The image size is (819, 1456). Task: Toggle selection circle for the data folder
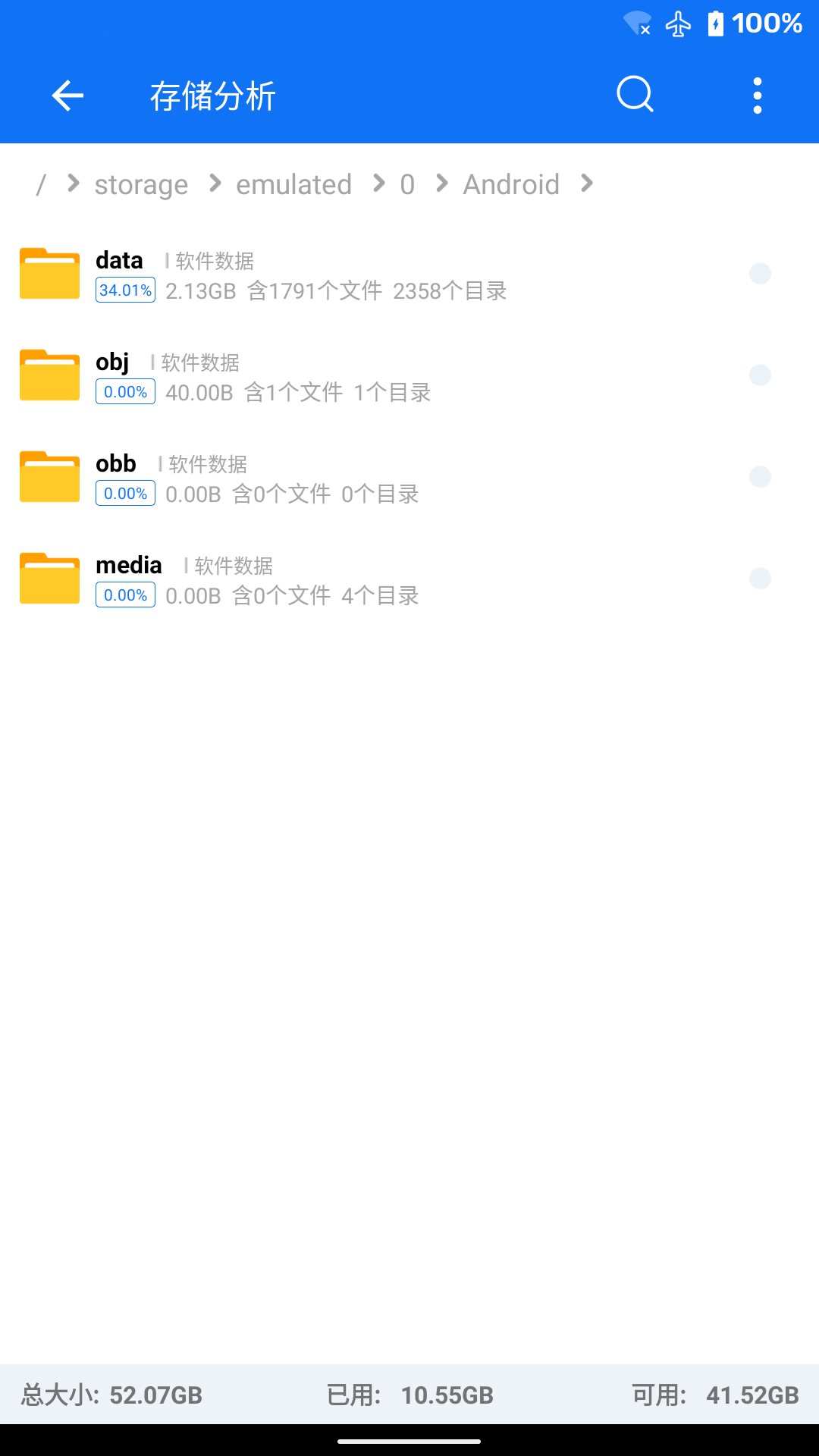(760, 274)
